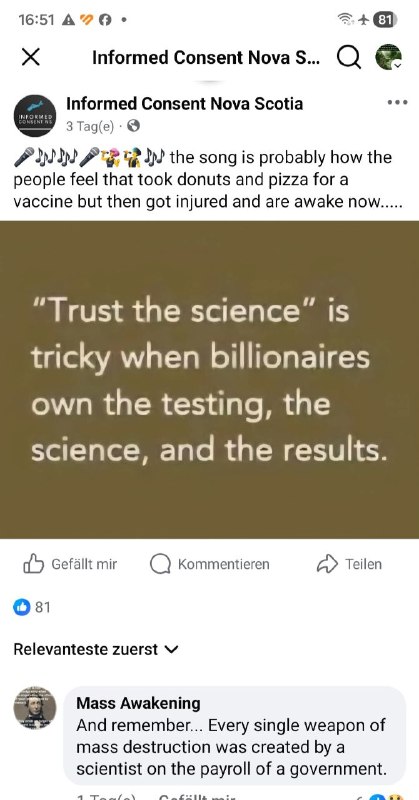View the 81 reactions list
Viewport: 419px width, 800px height.
32,608
